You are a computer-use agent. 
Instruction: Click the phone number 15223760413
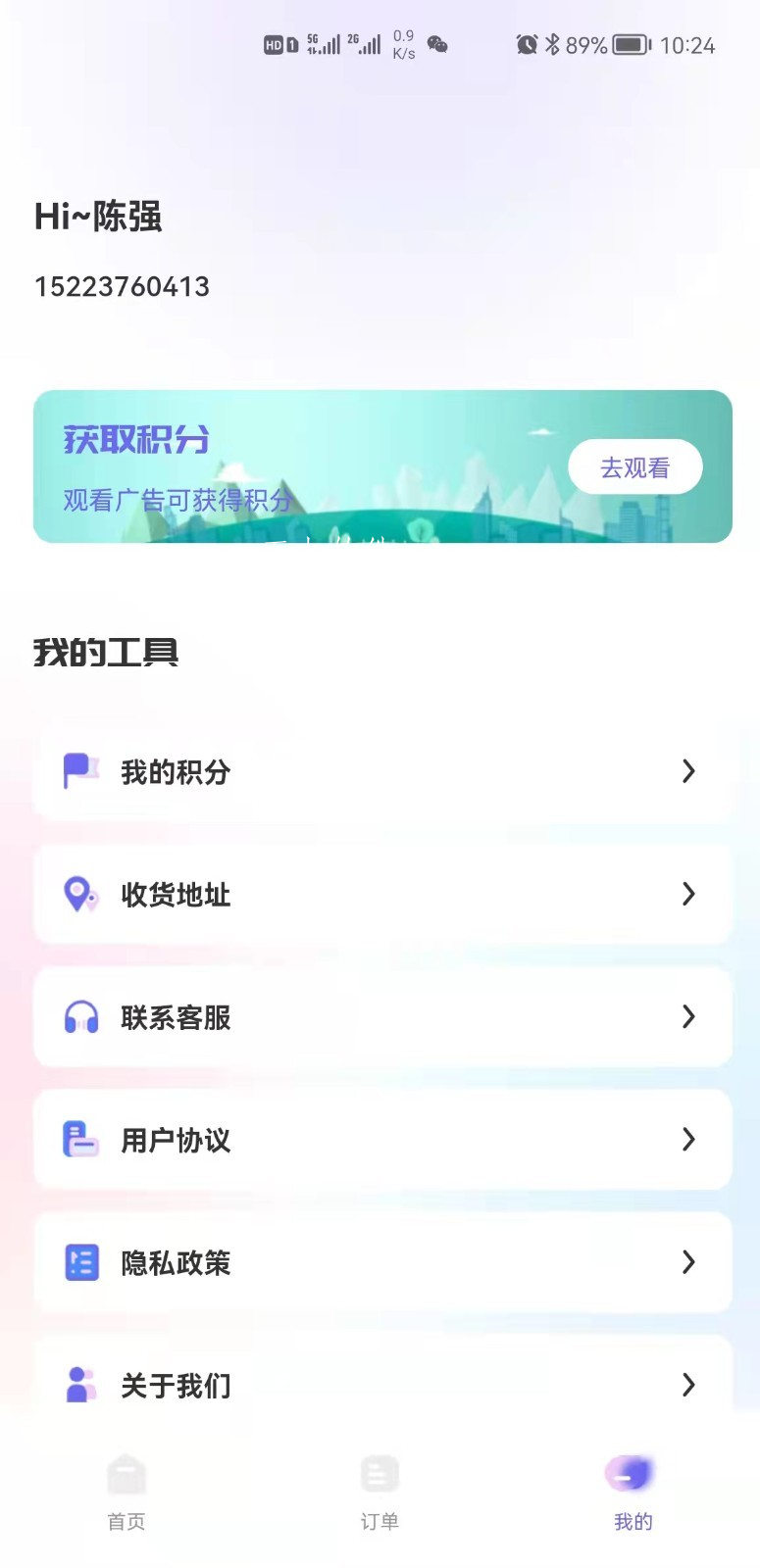[x=123, y=286]
